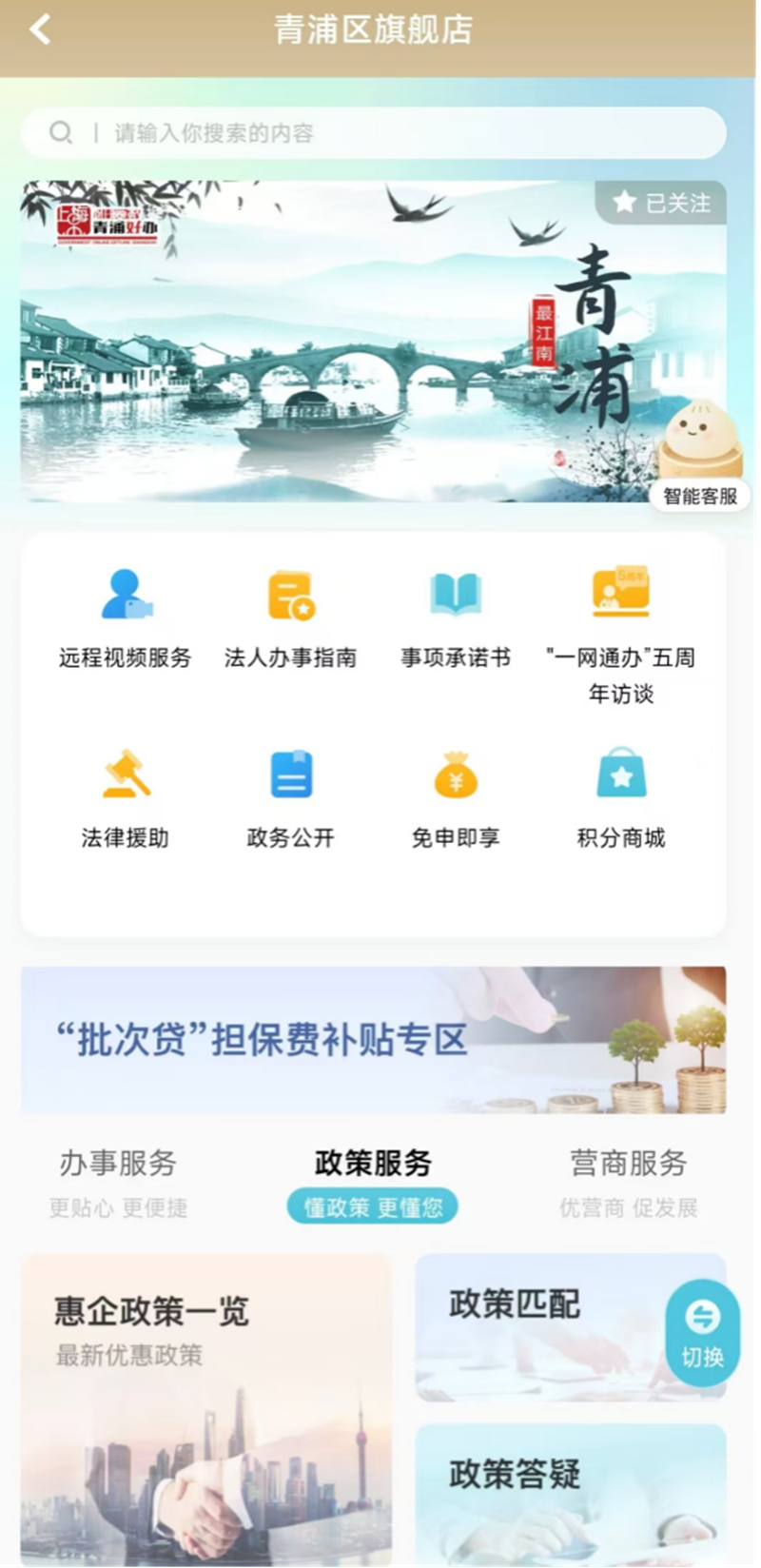Open 事项承诺书
761x1568 pixels.
[x=456, y=616]
